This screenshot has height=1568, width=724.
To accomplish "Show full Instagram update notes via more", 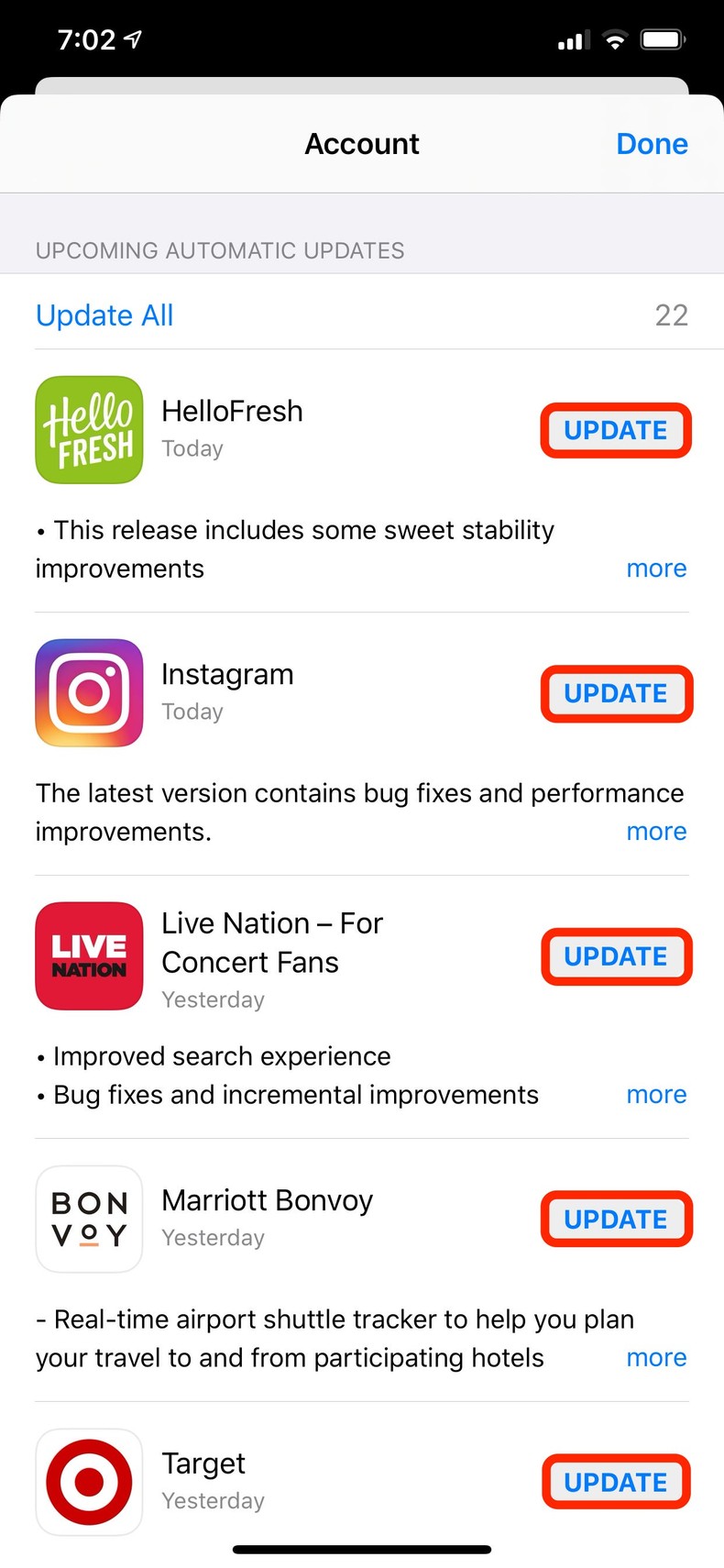I will (656, 831).
